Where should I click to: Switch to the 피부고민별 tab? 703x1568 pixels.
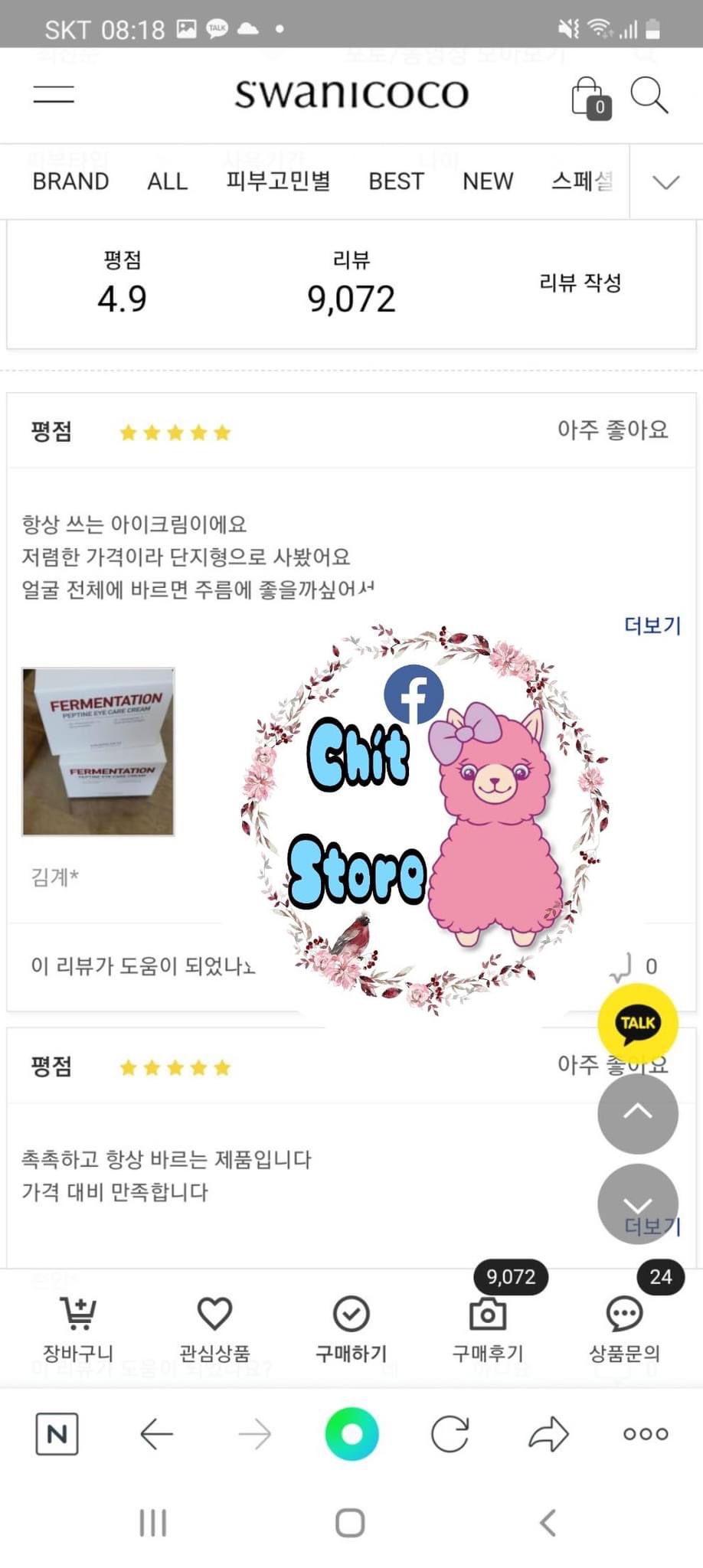coord(278,181)
